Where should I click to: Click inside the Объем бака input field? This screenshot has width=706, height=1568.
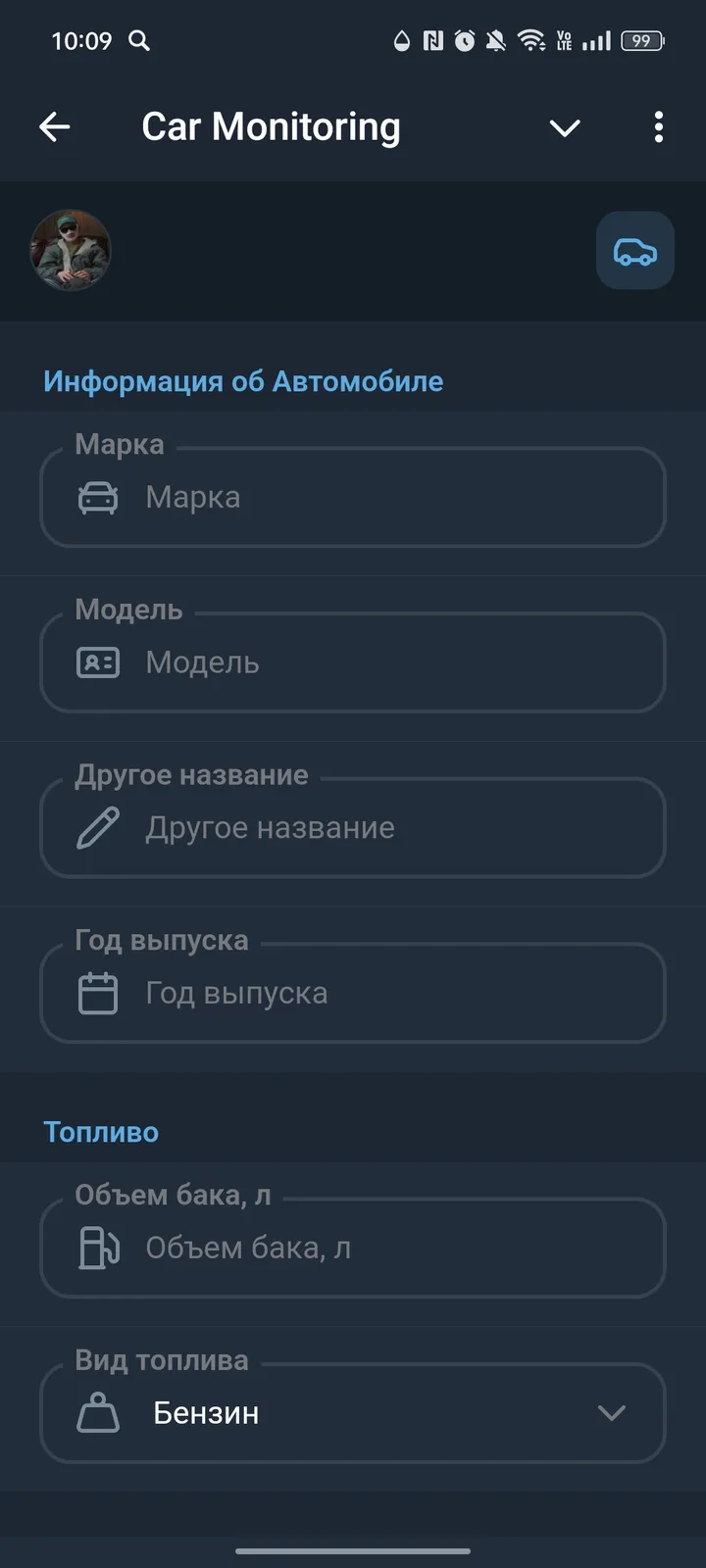pos(353,1248)
